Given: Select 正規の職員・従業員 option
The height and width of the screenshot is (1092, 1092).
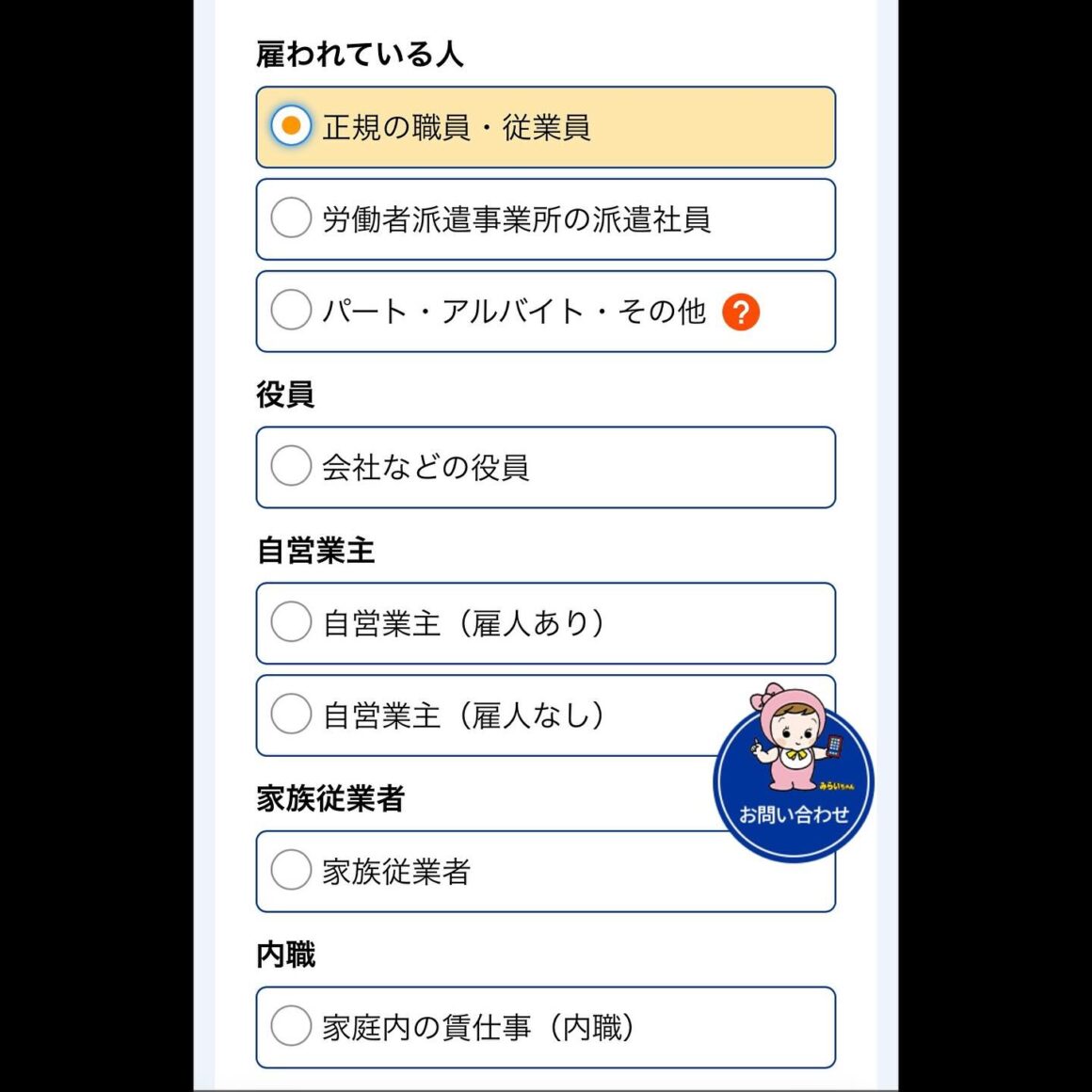Looking at the screenshot, I should [291, 126].
